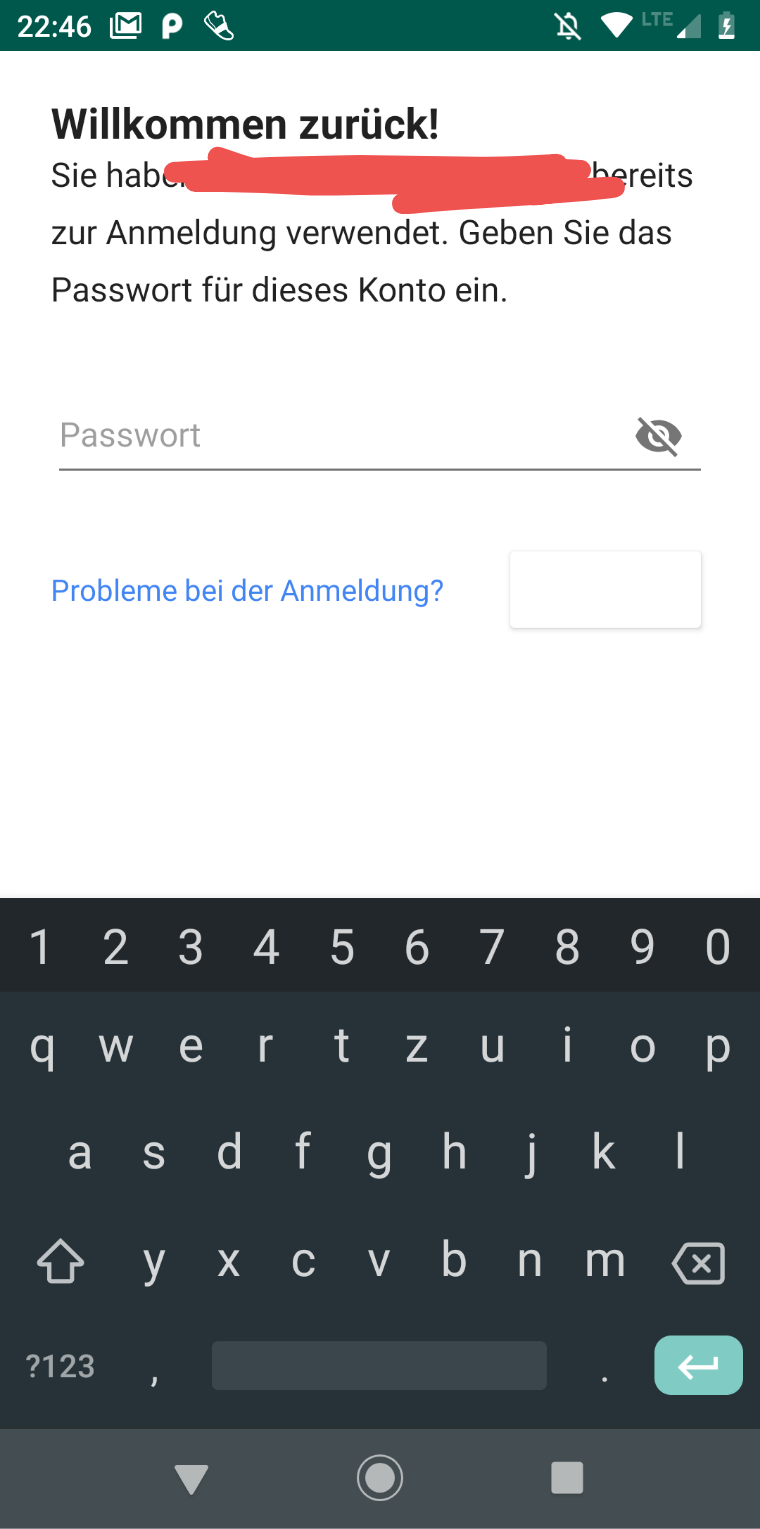
Task: Enable shift key on the keyboard
Action: (60, 1263)
